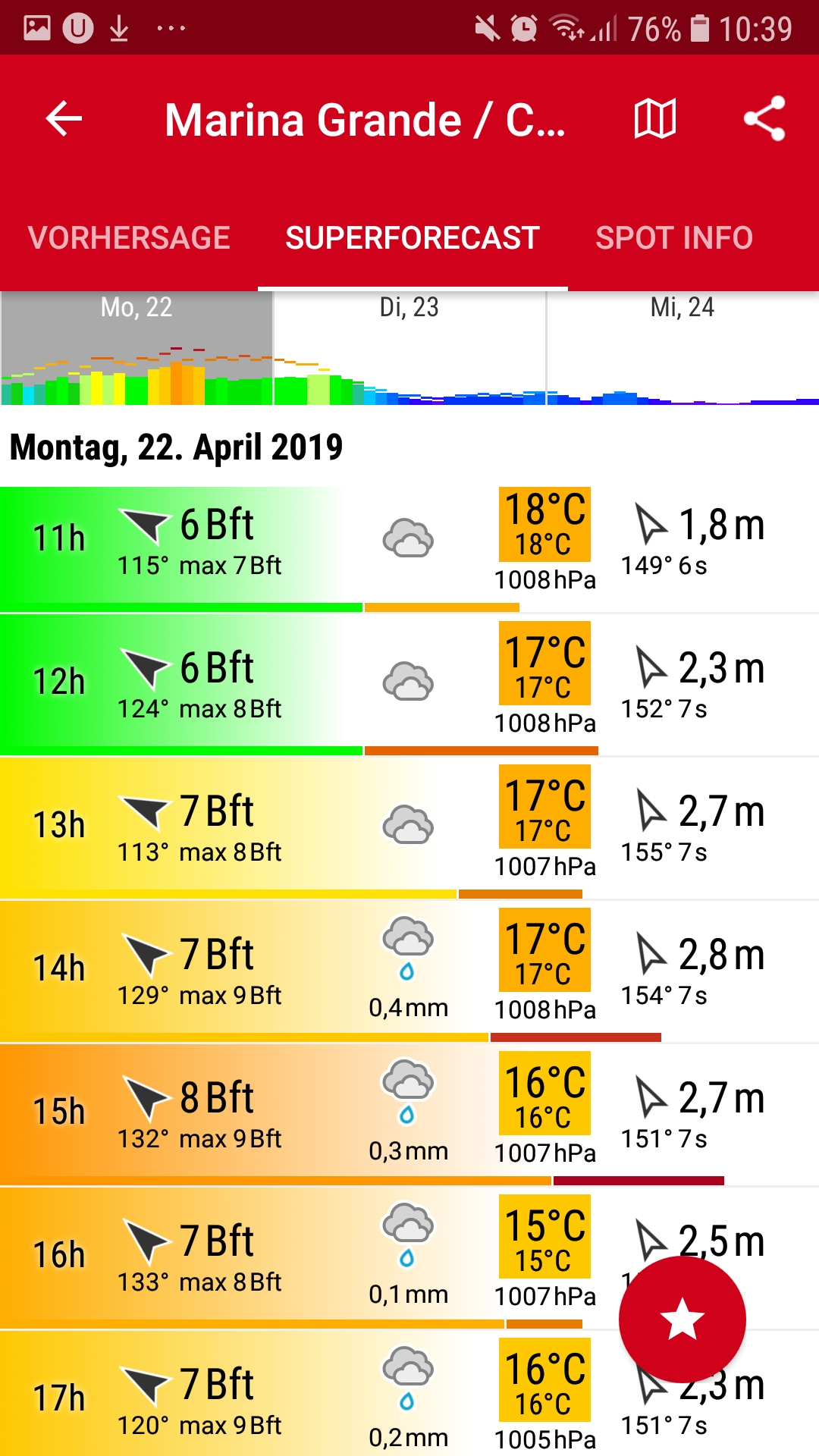Jump to Mi, 24 in the chart
Image resolution: width=819 pixels, height=1456 pixels.
click(x=682, y=348)
